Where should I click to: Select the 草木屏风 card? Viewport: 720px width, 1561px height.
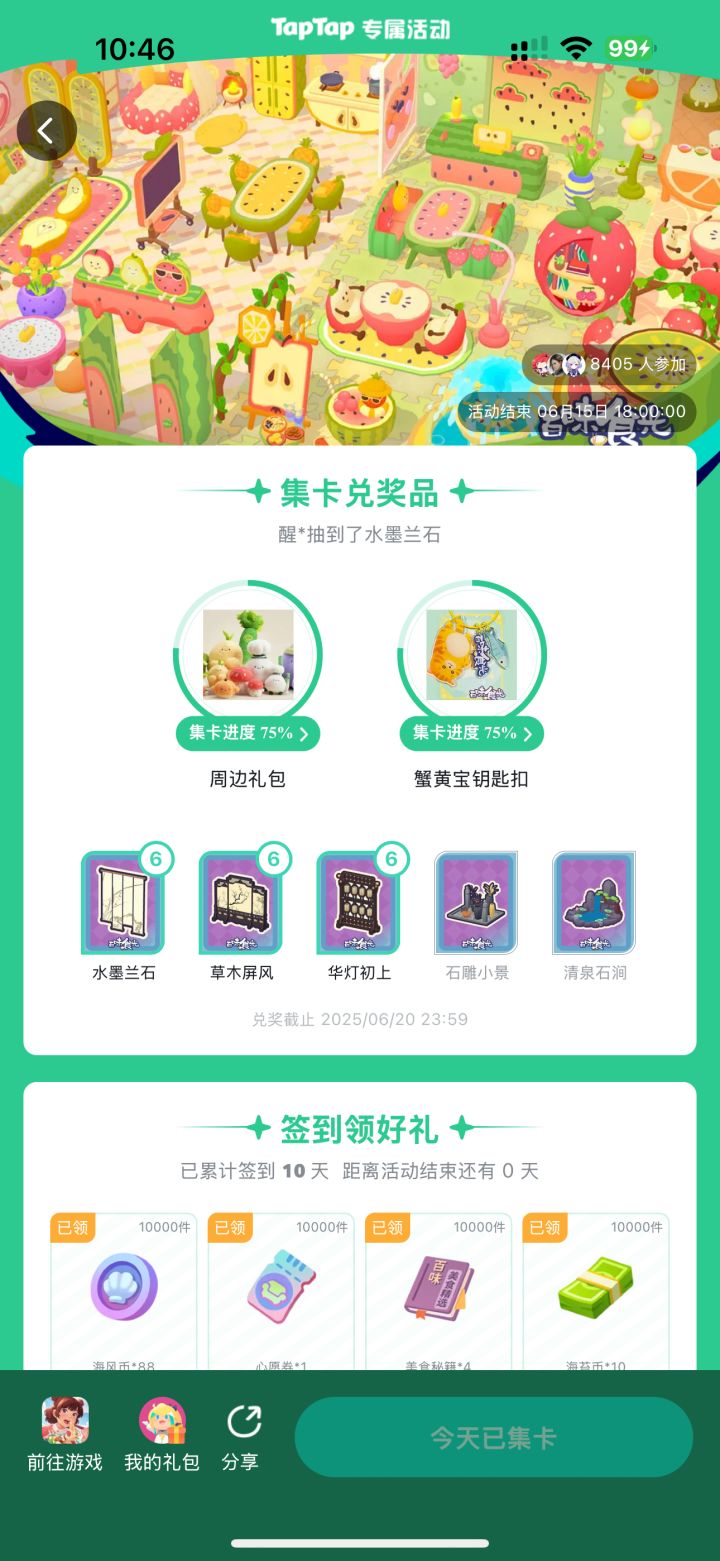point(241,901)
